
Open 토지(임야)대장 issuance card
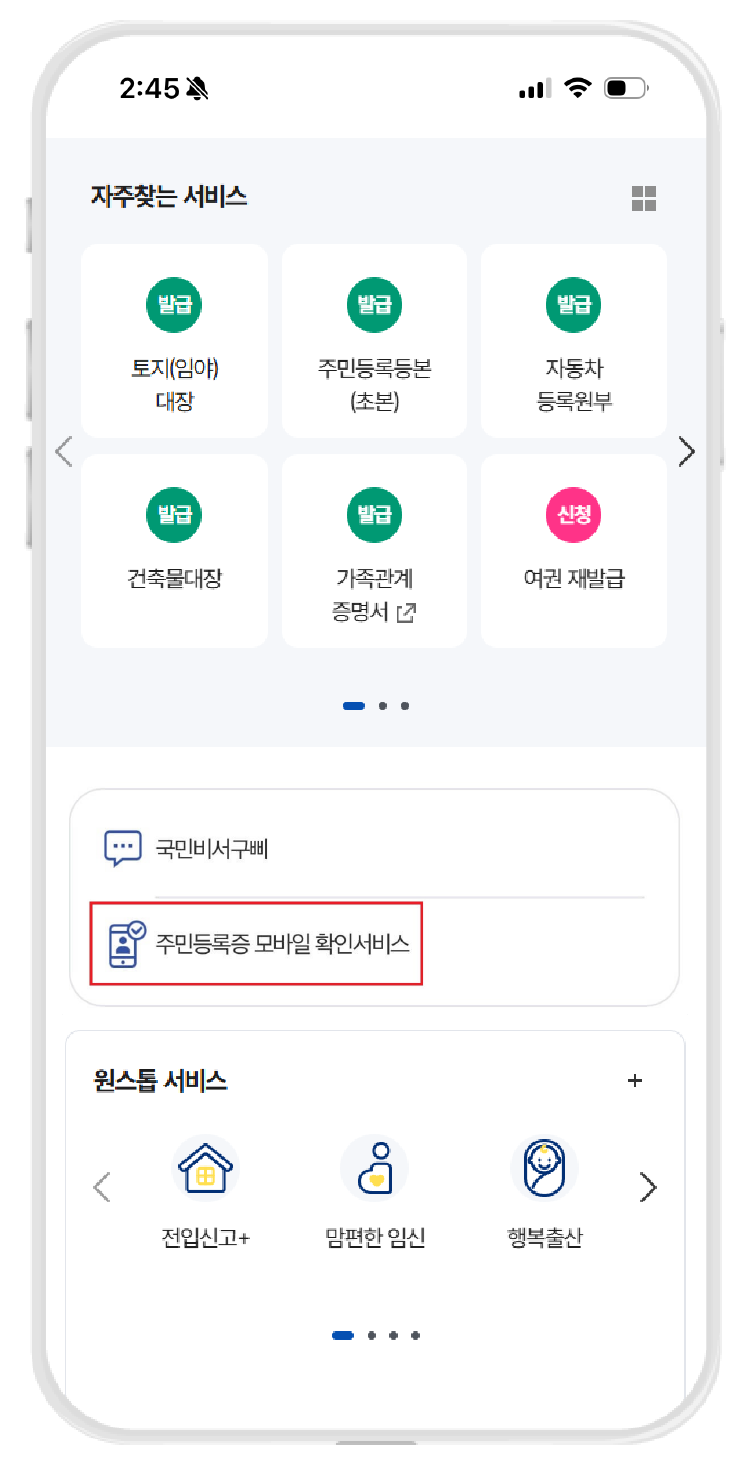click(174, 341)
